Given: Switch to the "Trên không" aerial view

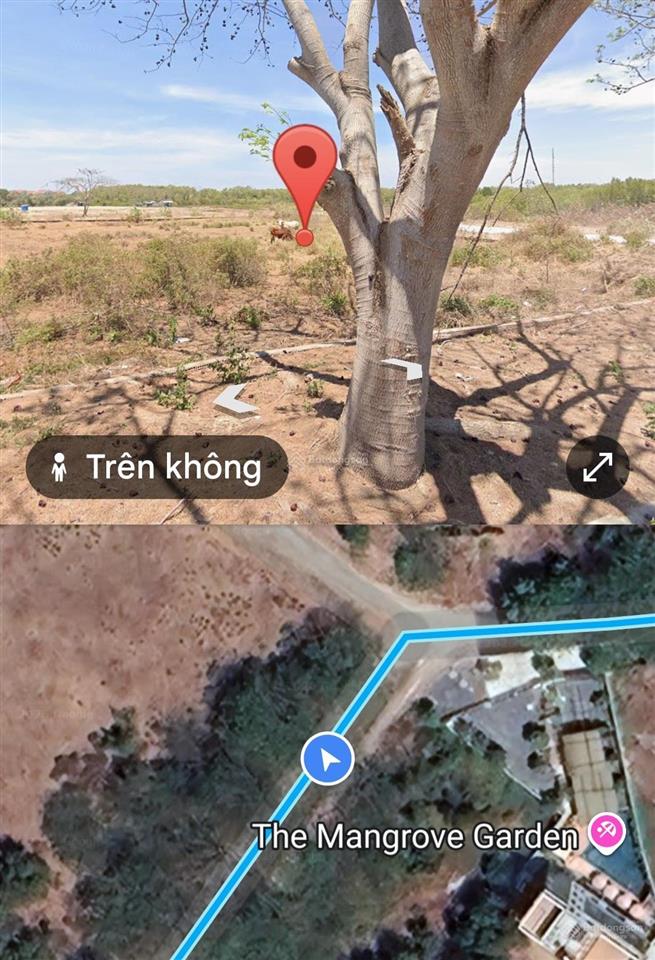Looking at the screenshot, I should [x=157, y=467].
